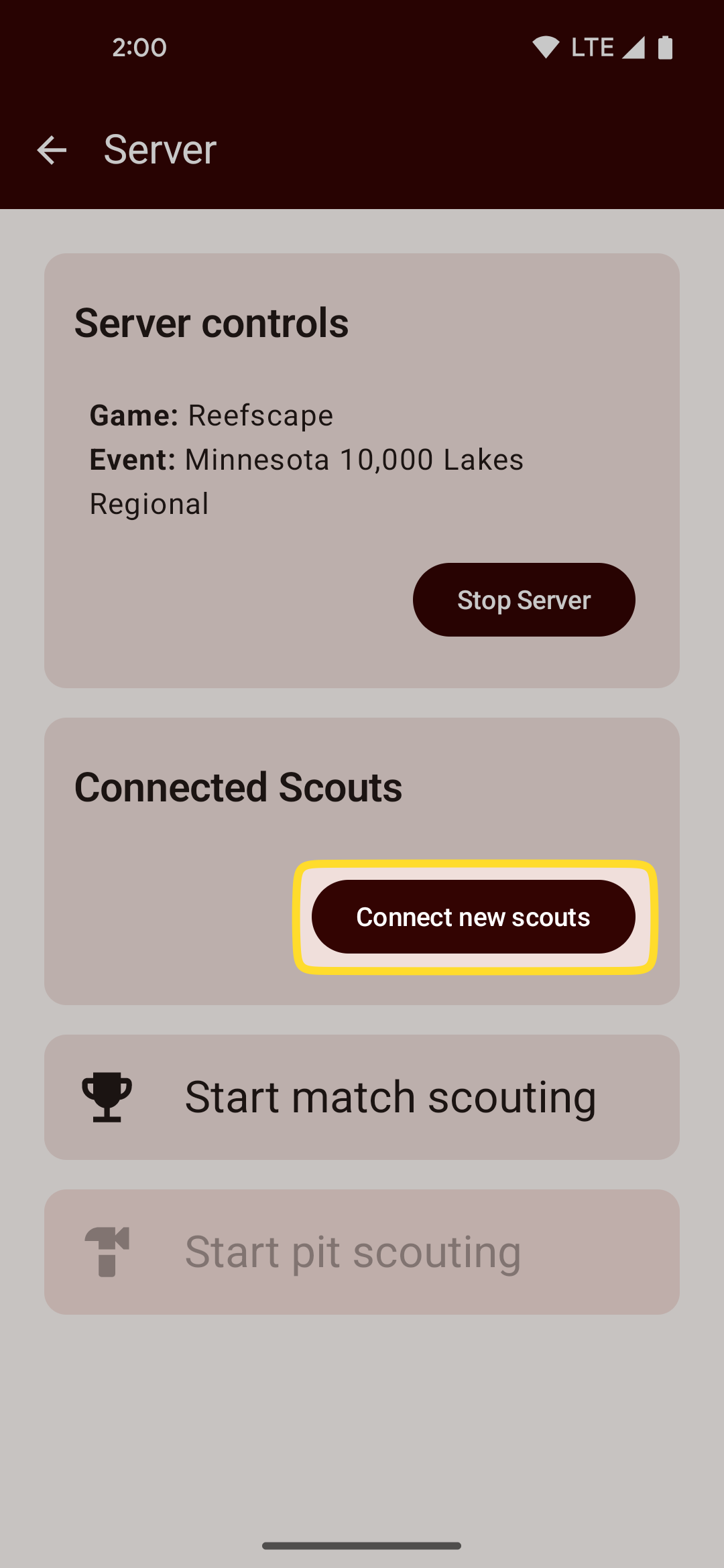The width and height of the screenshot is (724, 1568).
Task: Go back from the Server screen
Action: tap(52, 149)
